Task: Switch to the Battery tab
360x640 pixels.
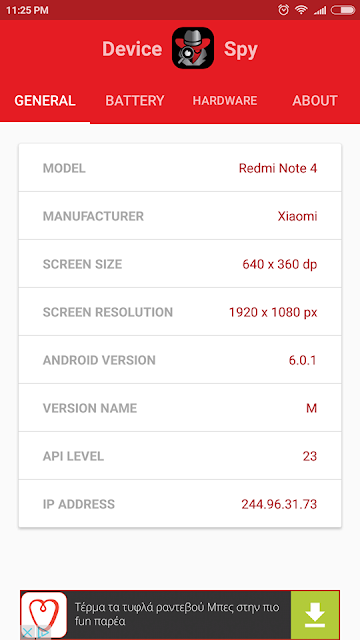Action: click(135, 100)
